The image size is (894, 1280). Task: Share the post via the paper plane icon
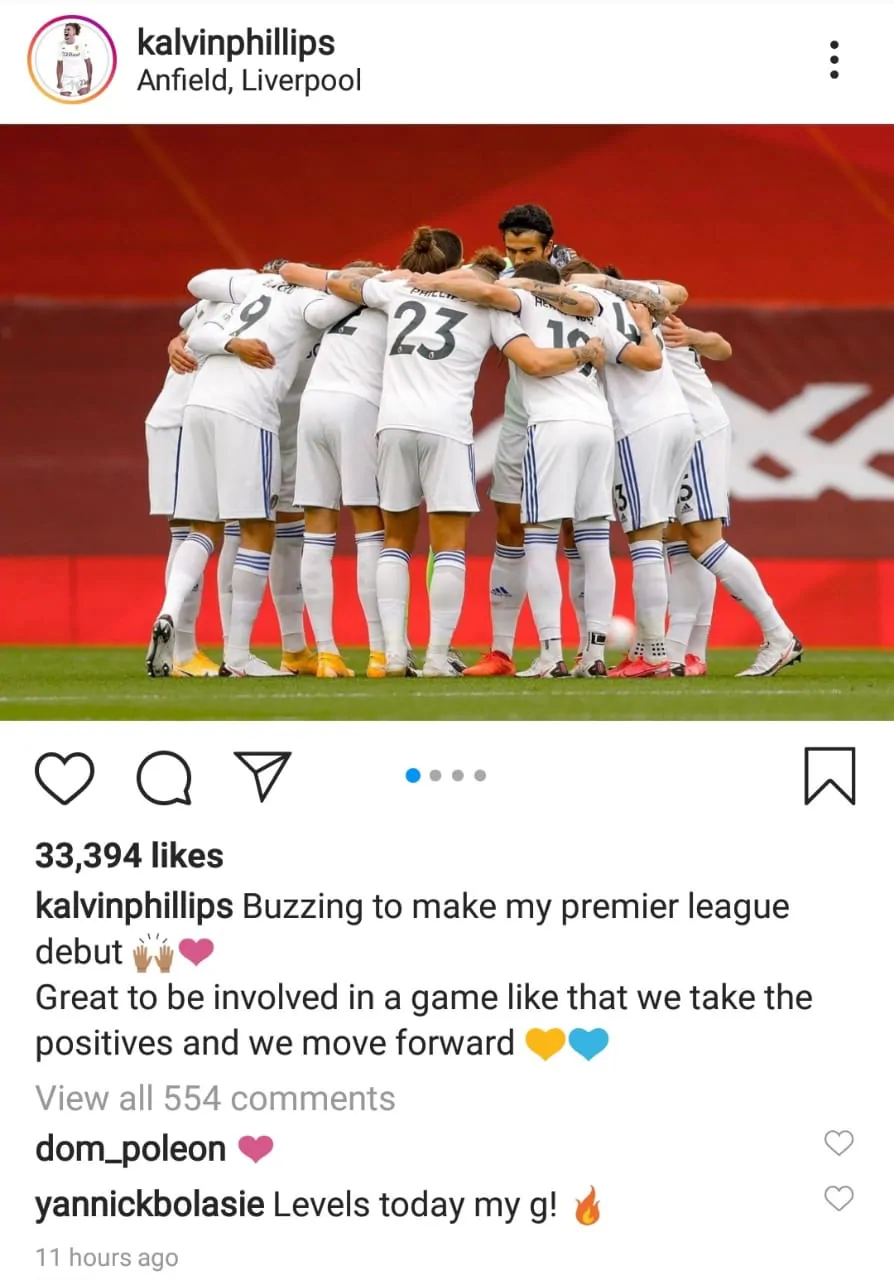coord(262,775)
